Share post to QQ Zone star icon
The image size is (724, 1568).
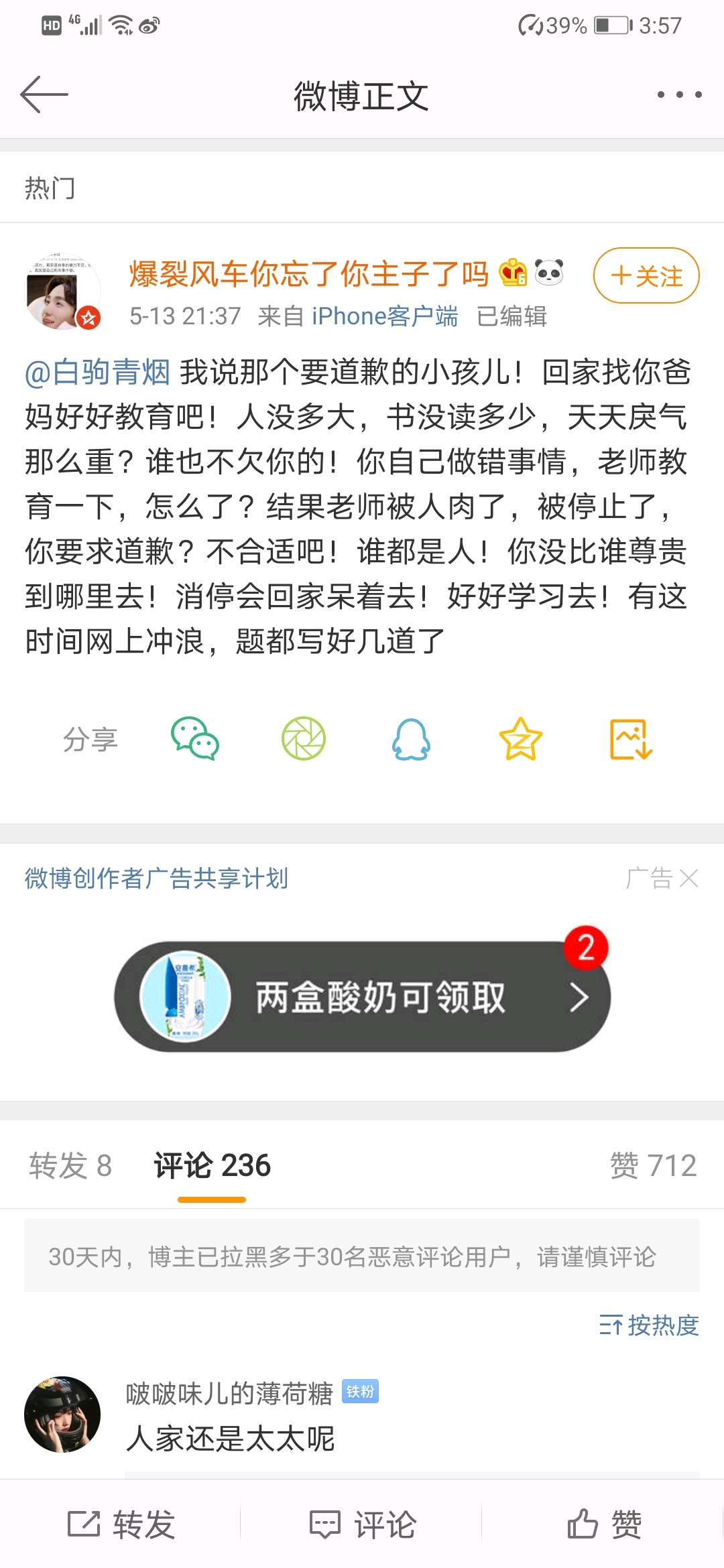click(520, 738)
